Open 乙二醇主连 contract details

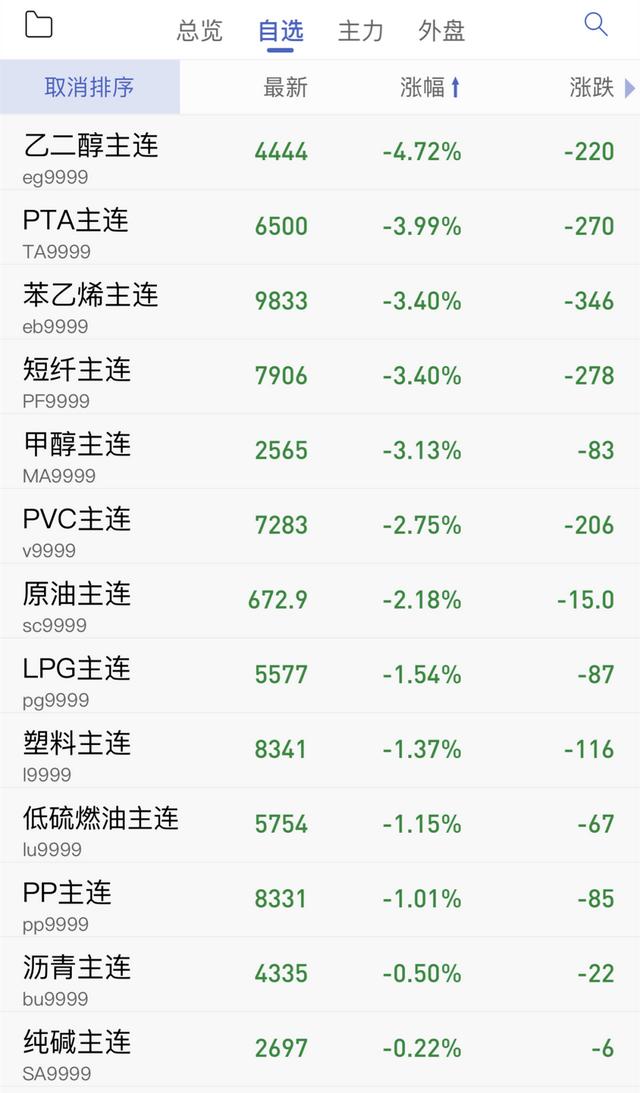320,153
